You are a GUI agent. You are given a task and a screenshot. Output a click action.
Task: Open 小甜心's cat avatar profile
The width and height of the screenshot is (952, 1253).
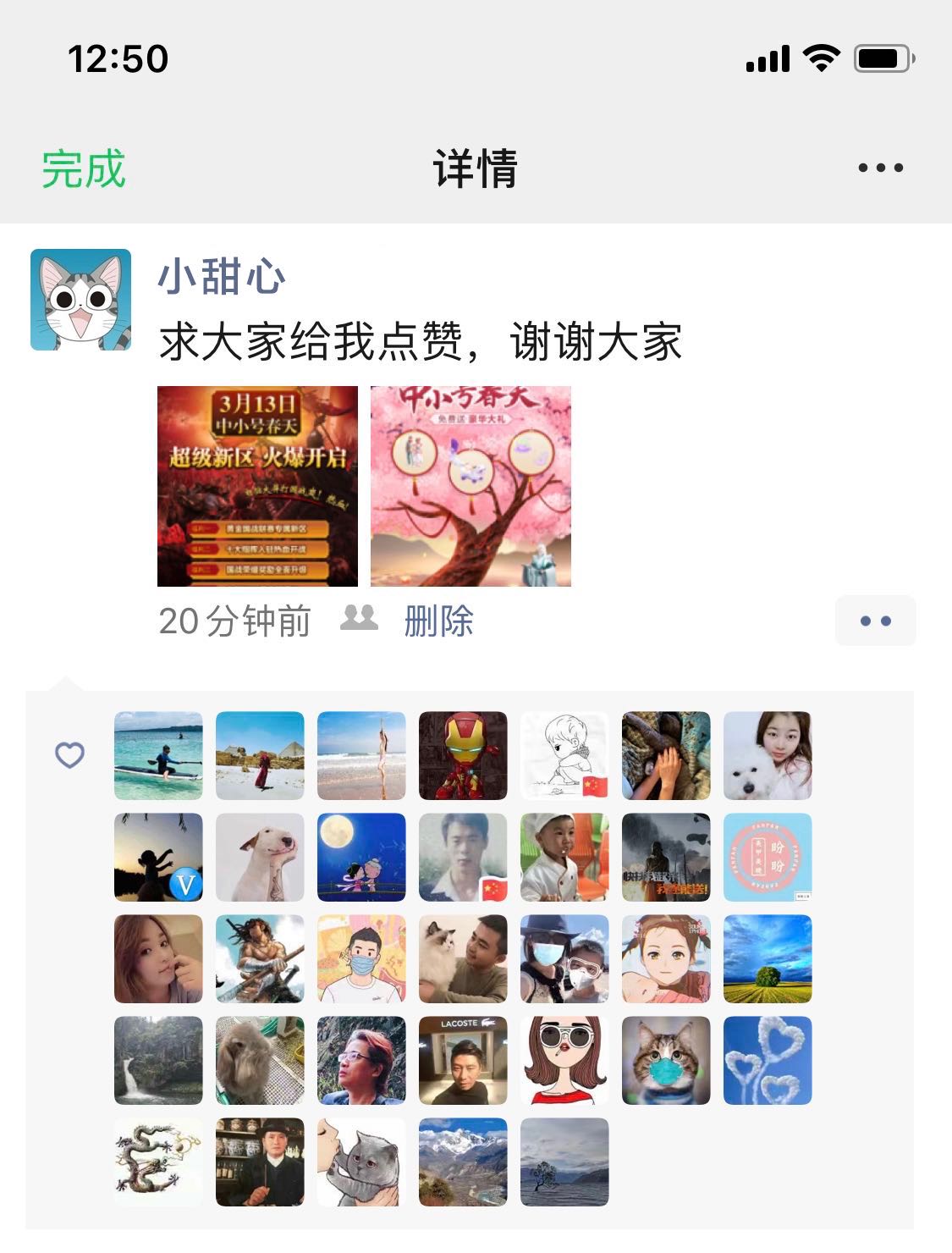81,300
